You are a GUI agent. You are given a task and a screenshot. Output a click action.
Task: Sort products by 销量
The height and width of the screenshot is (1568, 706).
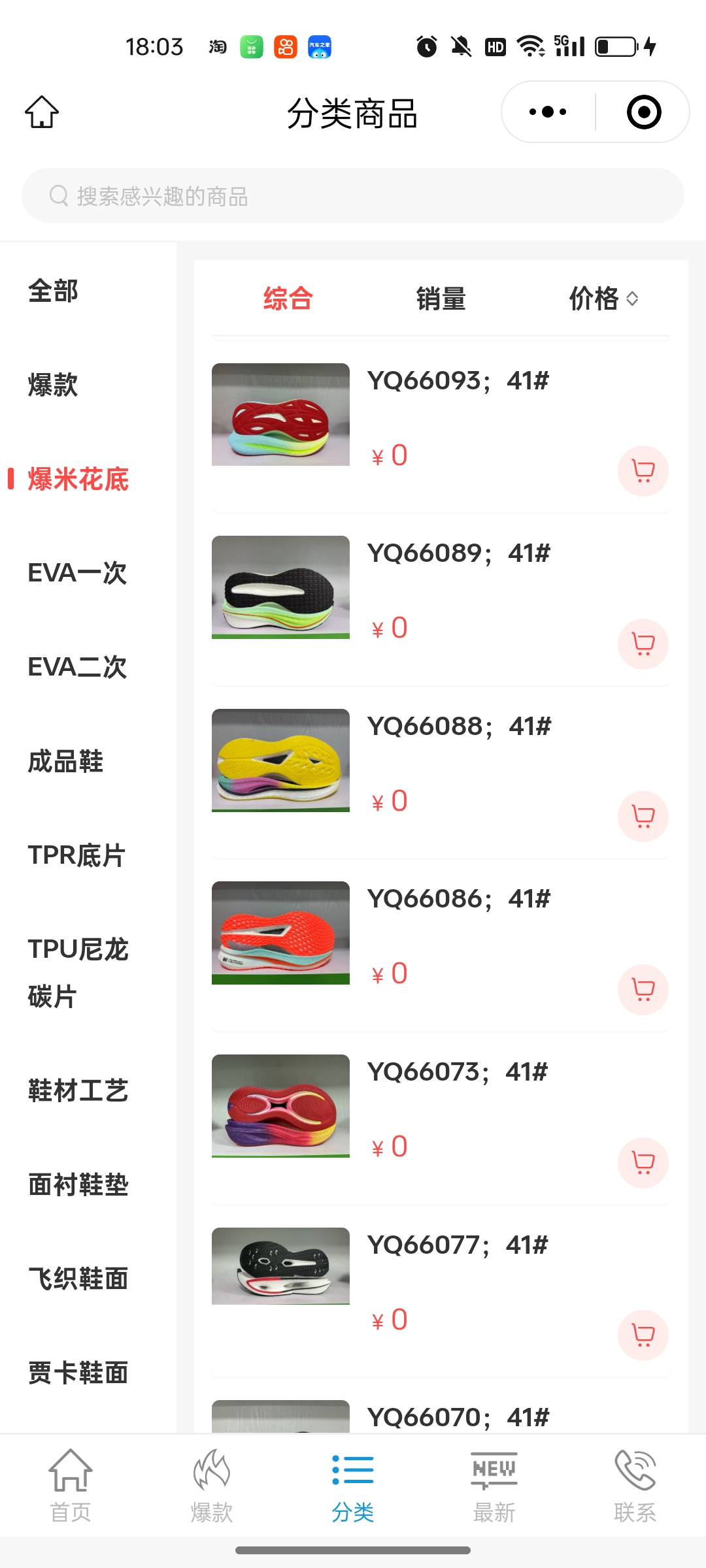point(441,299)
